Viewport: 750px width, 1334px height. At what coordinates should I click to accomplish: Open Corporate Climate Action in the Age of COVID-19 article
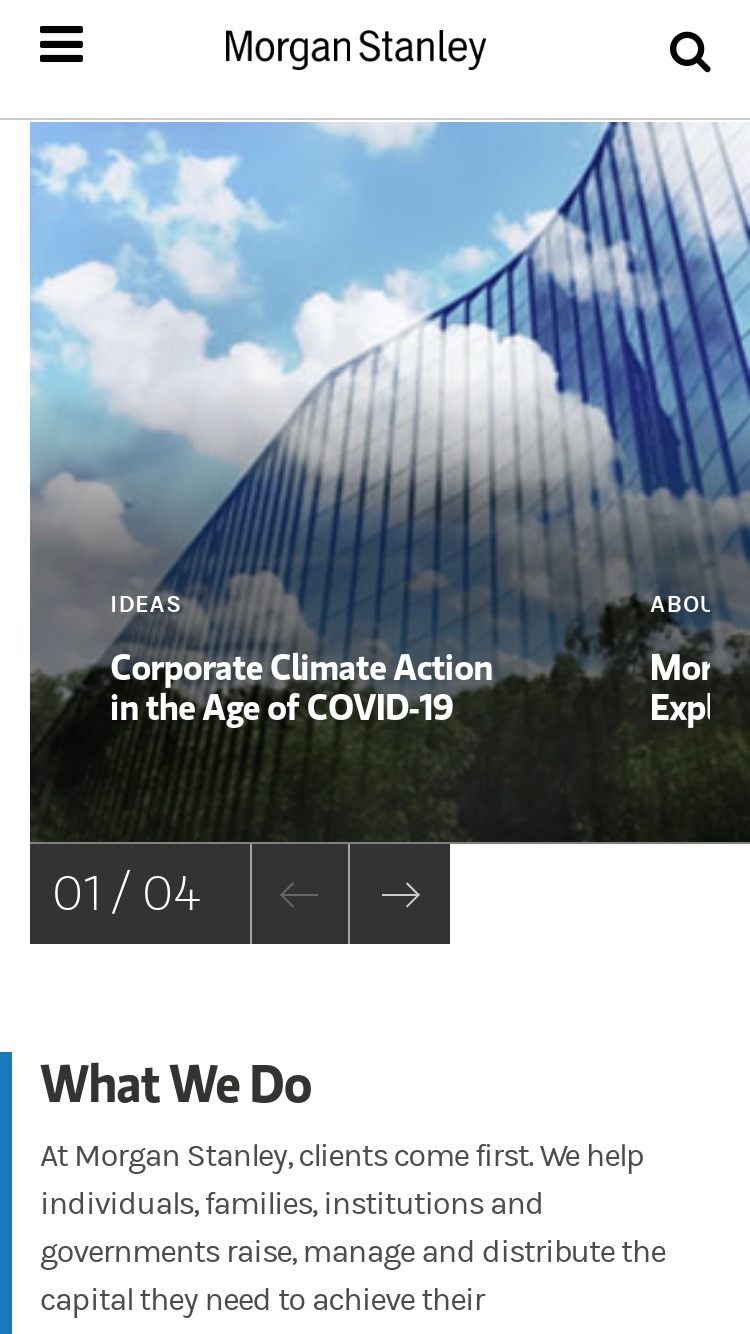301,687
